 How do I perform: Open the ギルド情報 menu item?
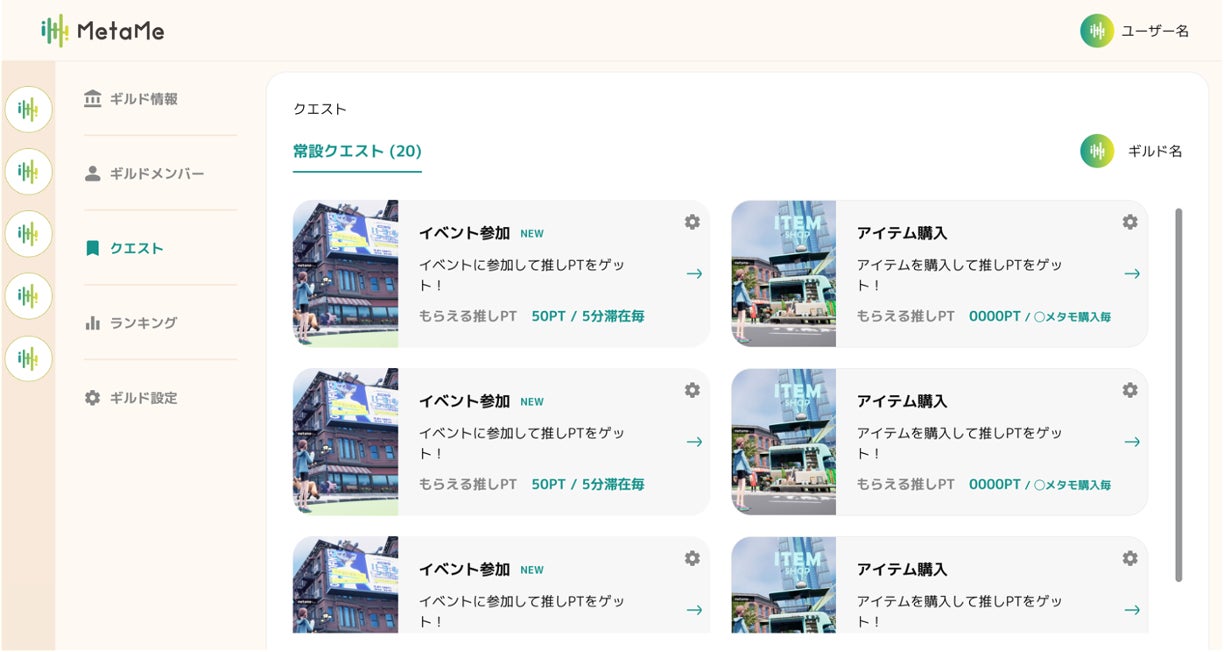click(x=143, y=99)
